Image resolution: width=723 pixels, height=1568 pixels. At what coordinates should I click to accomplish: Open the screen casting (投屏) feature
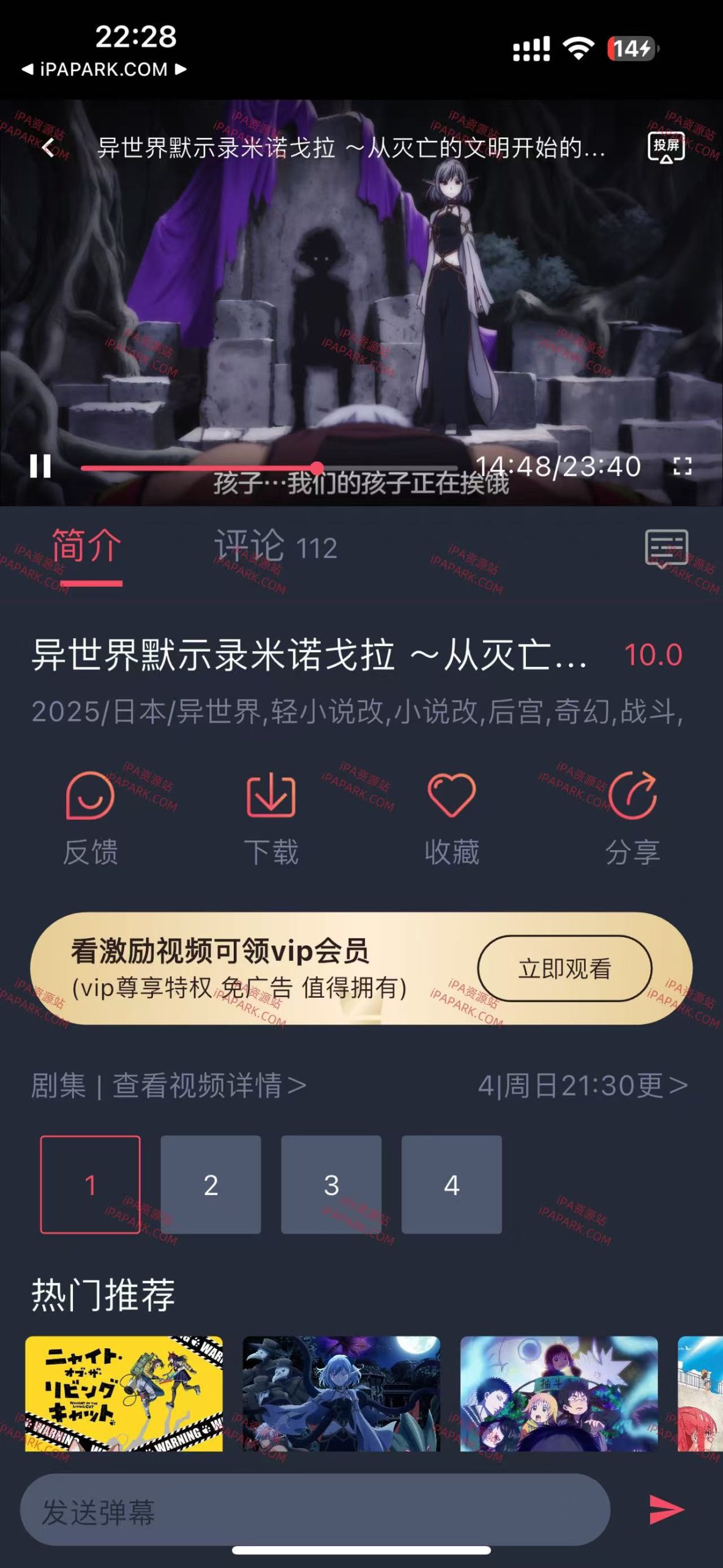[665, 149]
